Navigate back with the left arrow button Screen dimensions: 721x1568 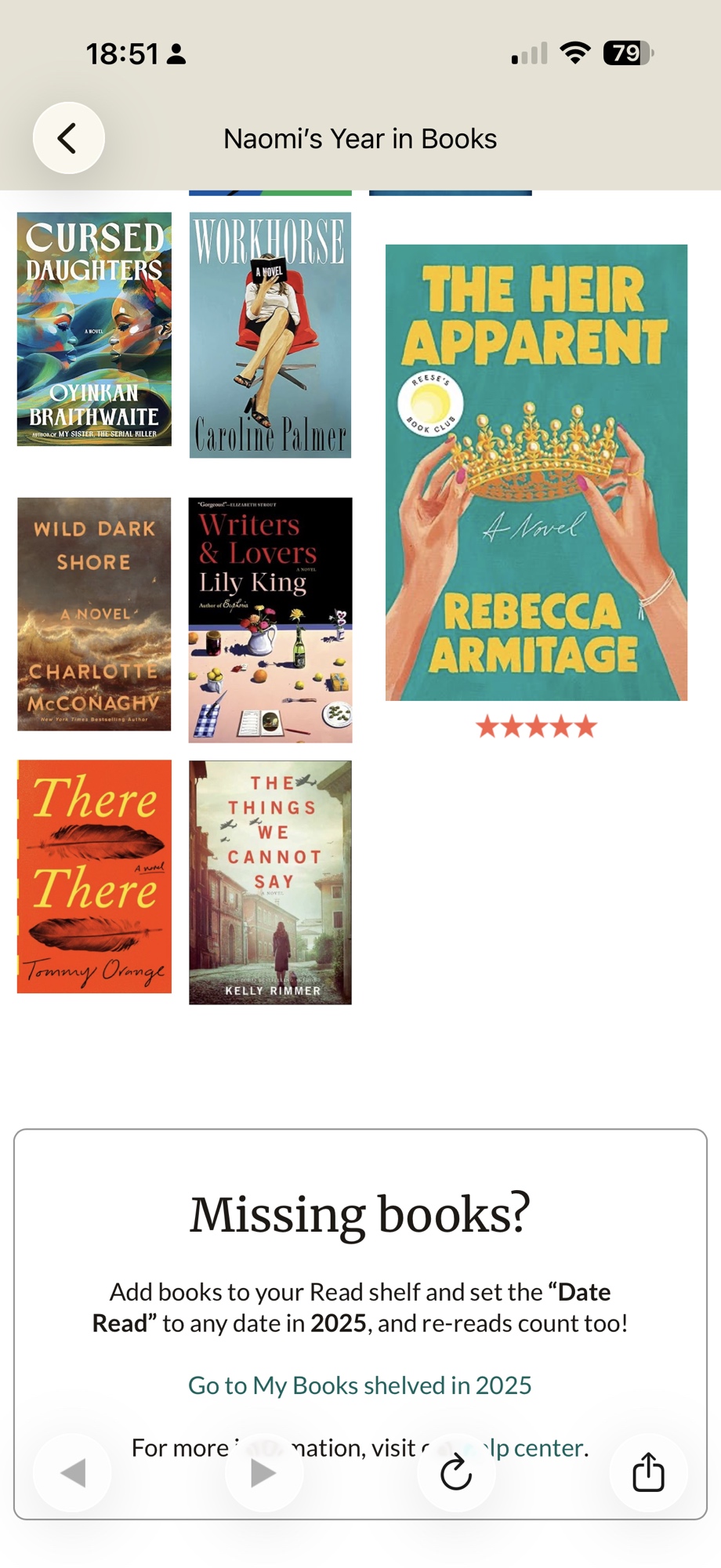72,1472
